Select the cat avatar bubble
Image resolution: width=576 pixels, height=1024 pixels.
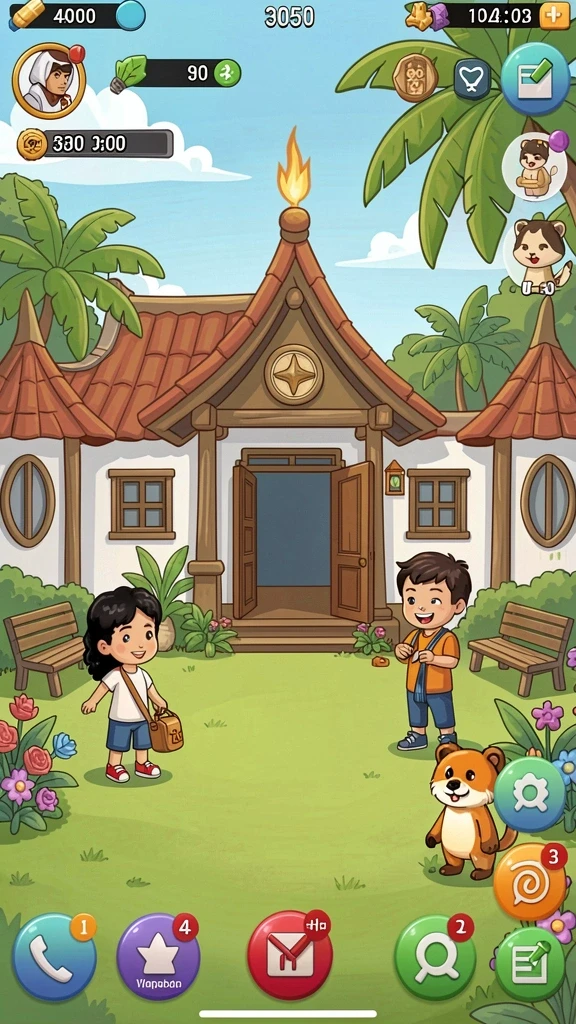(537, 253)
